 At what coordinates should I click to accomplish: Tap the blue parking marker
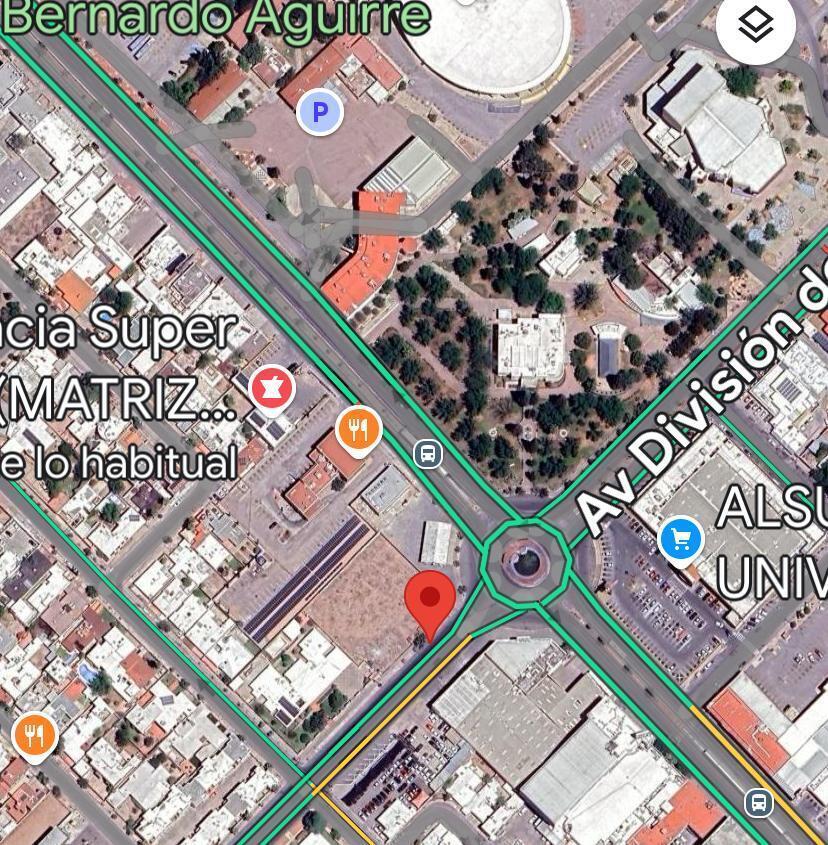pos(320,113)
